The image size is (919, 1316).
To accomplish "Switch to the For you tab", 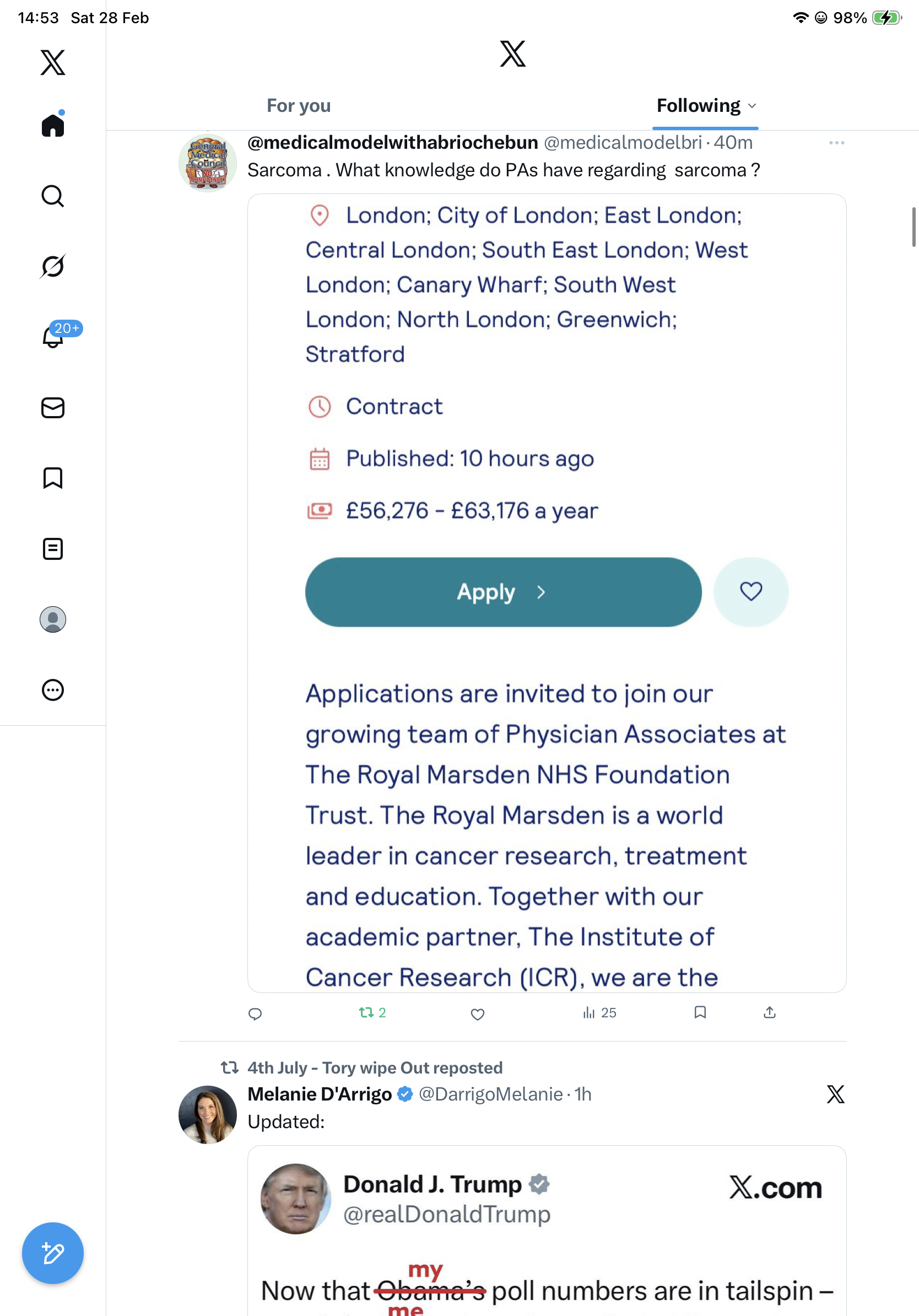I will [299, 106].
